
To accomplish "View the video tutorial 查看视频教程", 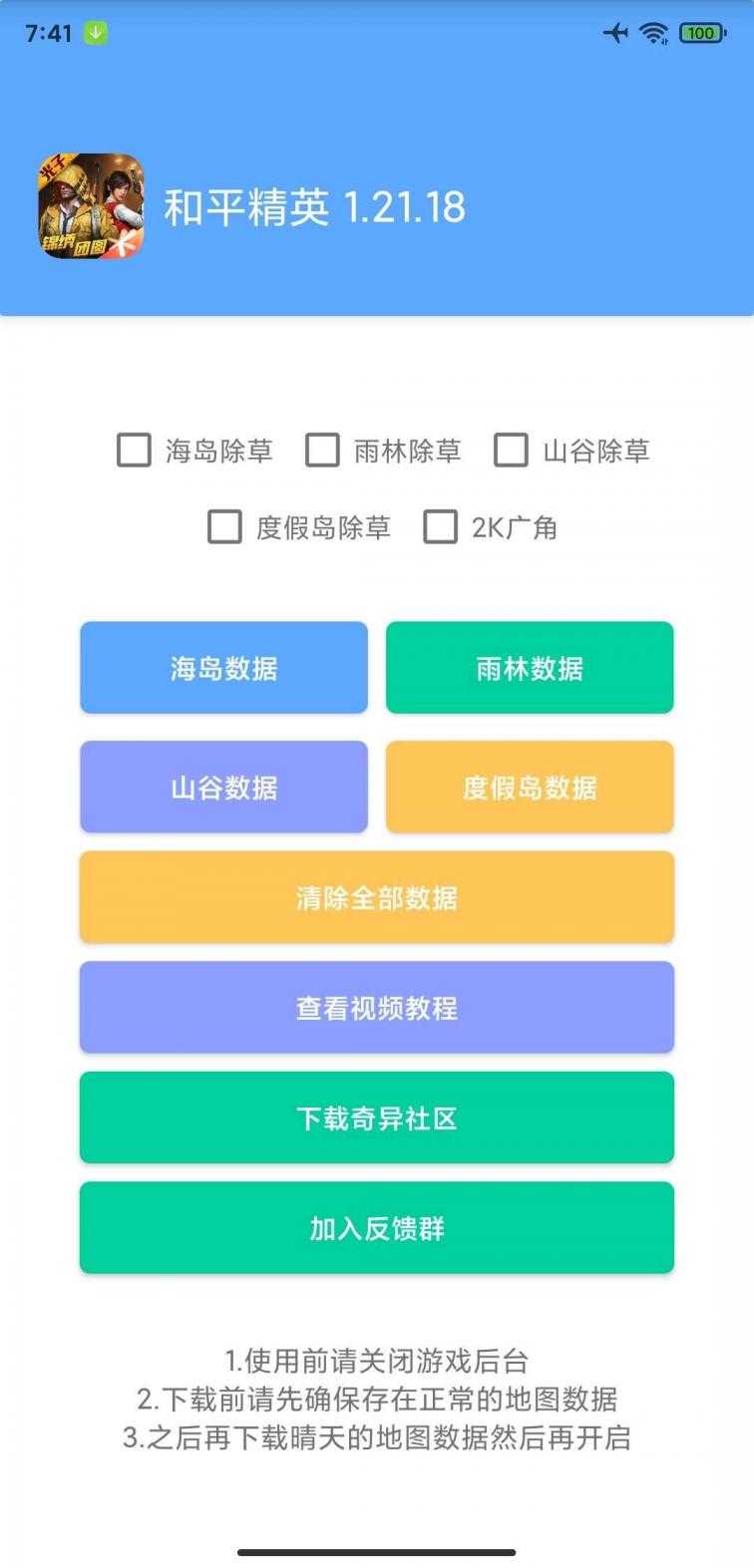I will point(377,1008).
